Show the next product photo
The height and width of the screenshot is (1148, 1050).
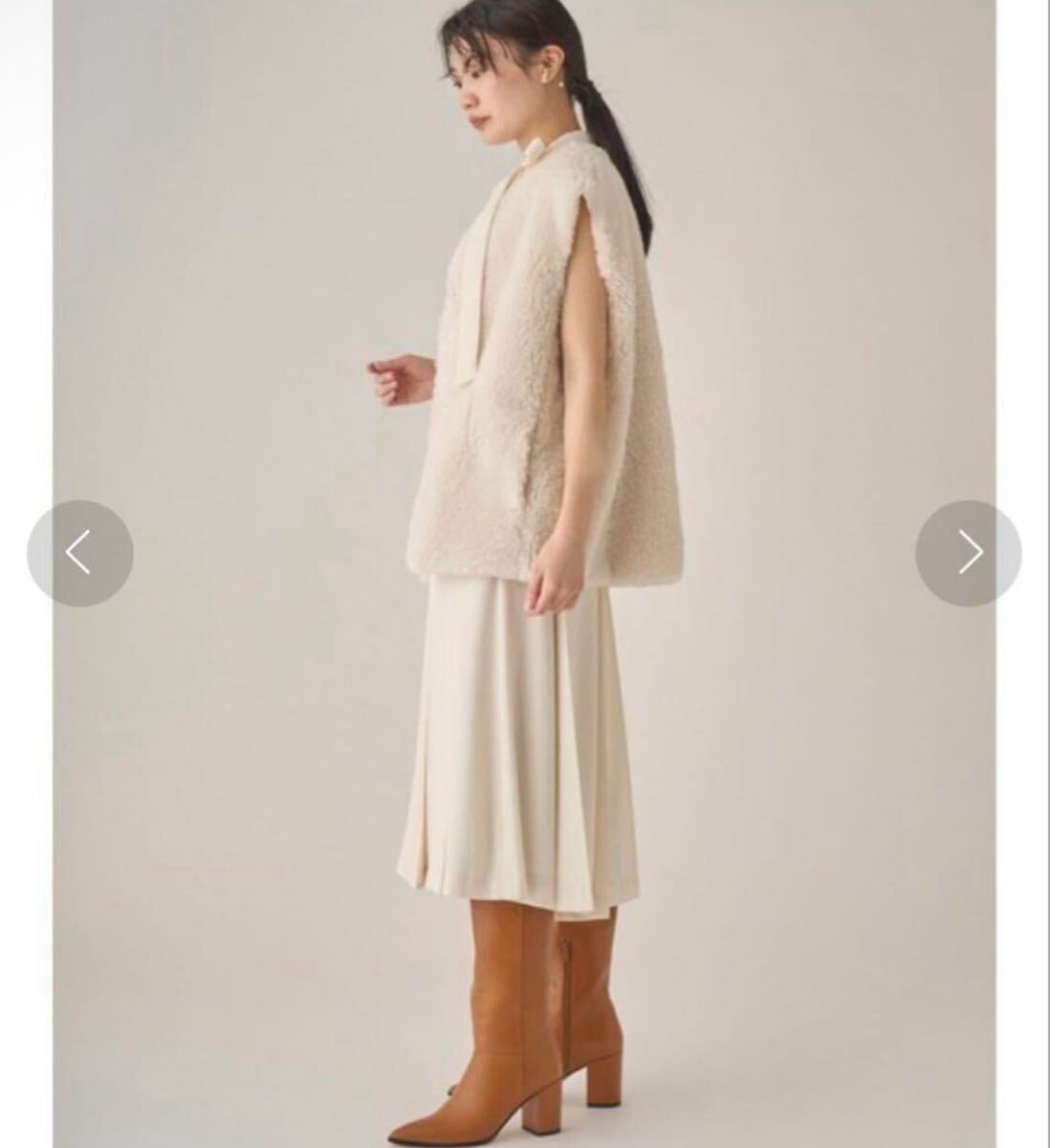tap(968, 553)
